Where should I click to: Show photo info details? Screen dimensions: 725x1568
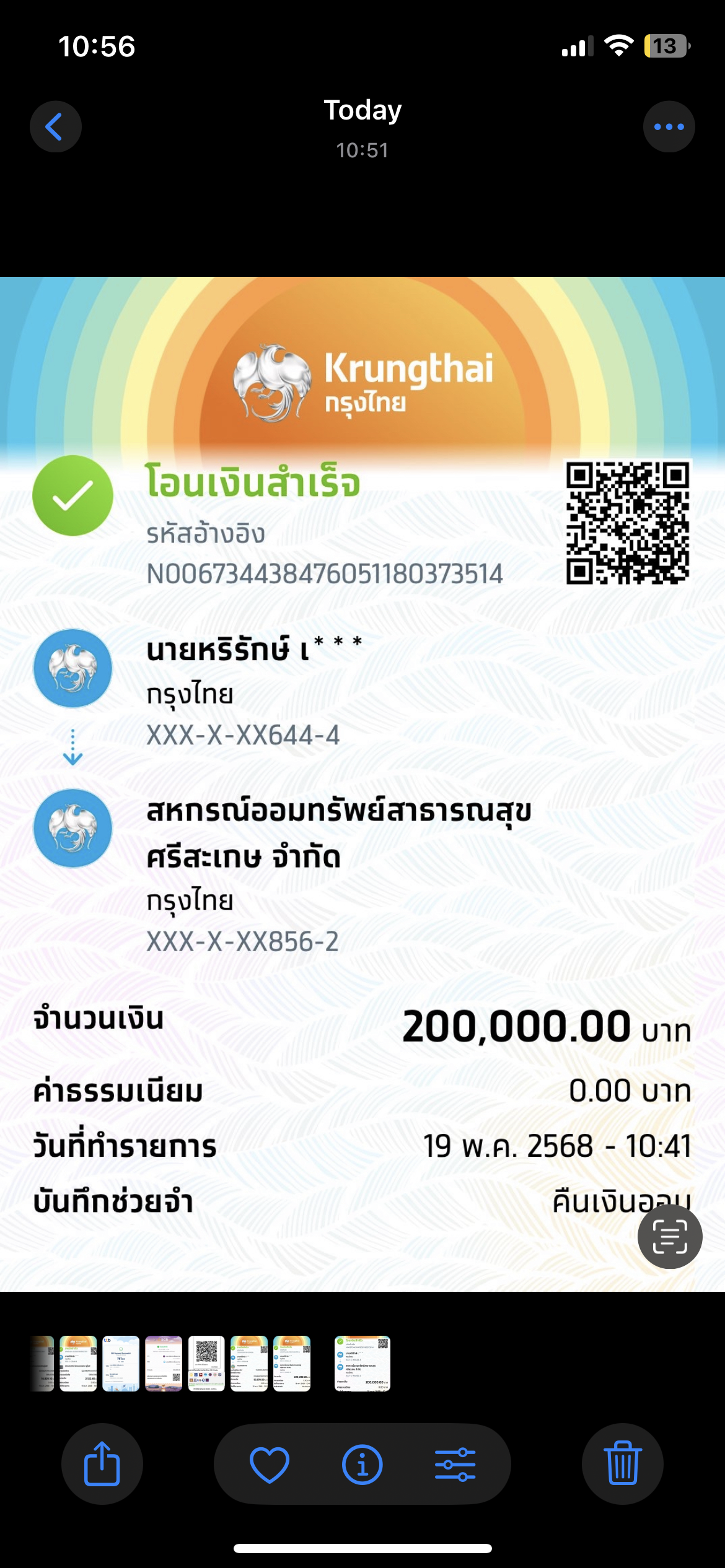[362, 1465]
